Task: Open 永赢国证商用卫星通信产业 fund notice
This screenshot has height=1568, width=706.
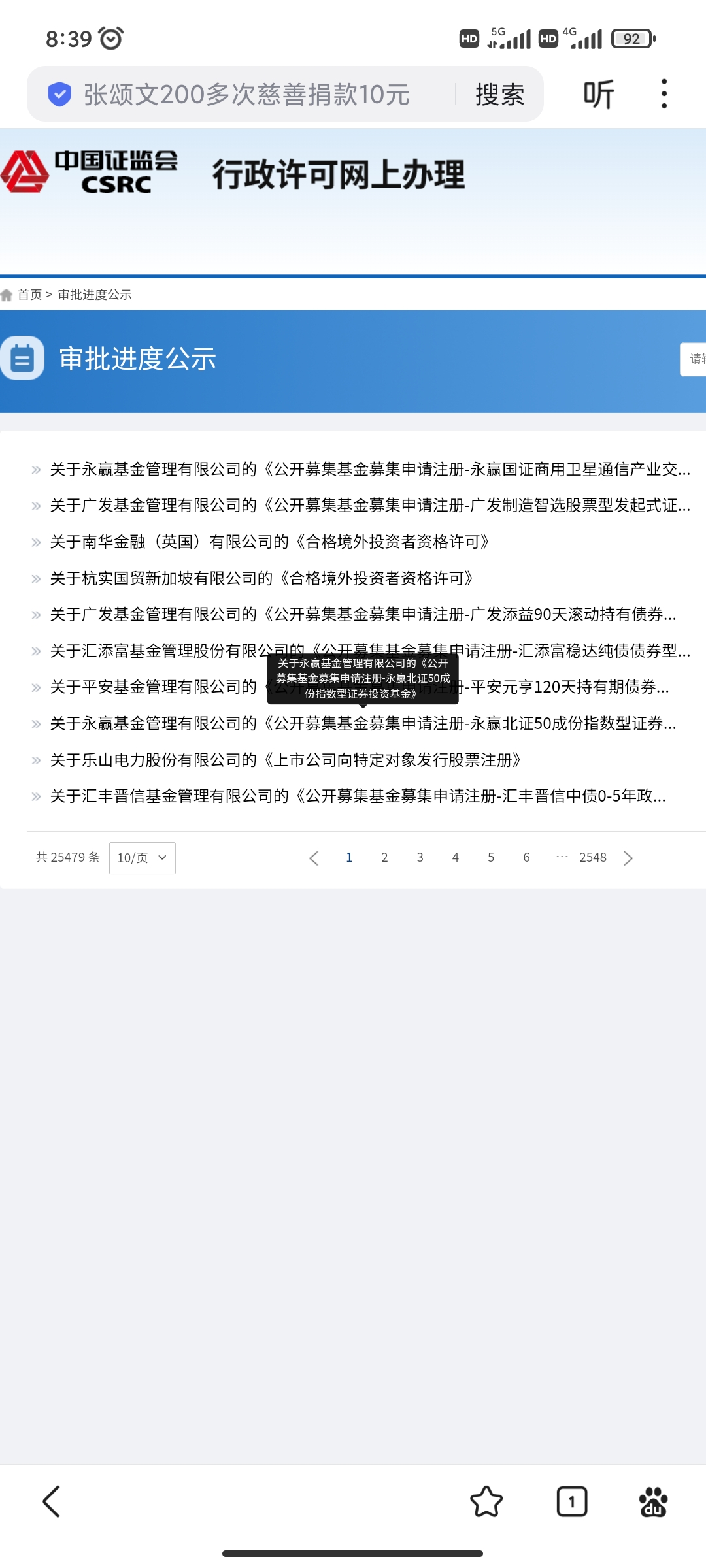Action: (x=369, y=470)
